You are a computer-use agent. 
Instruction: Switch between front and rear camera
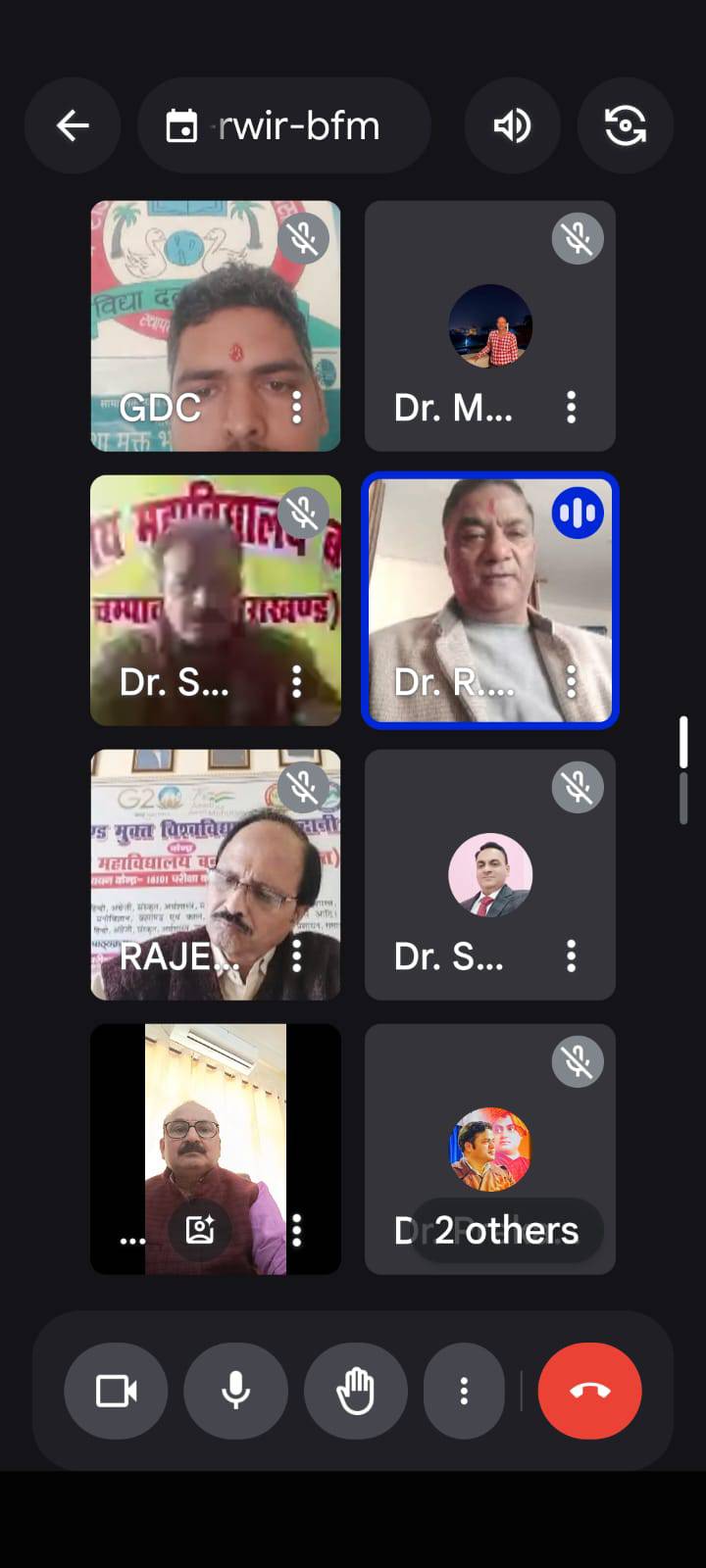(x=625, y=125)
